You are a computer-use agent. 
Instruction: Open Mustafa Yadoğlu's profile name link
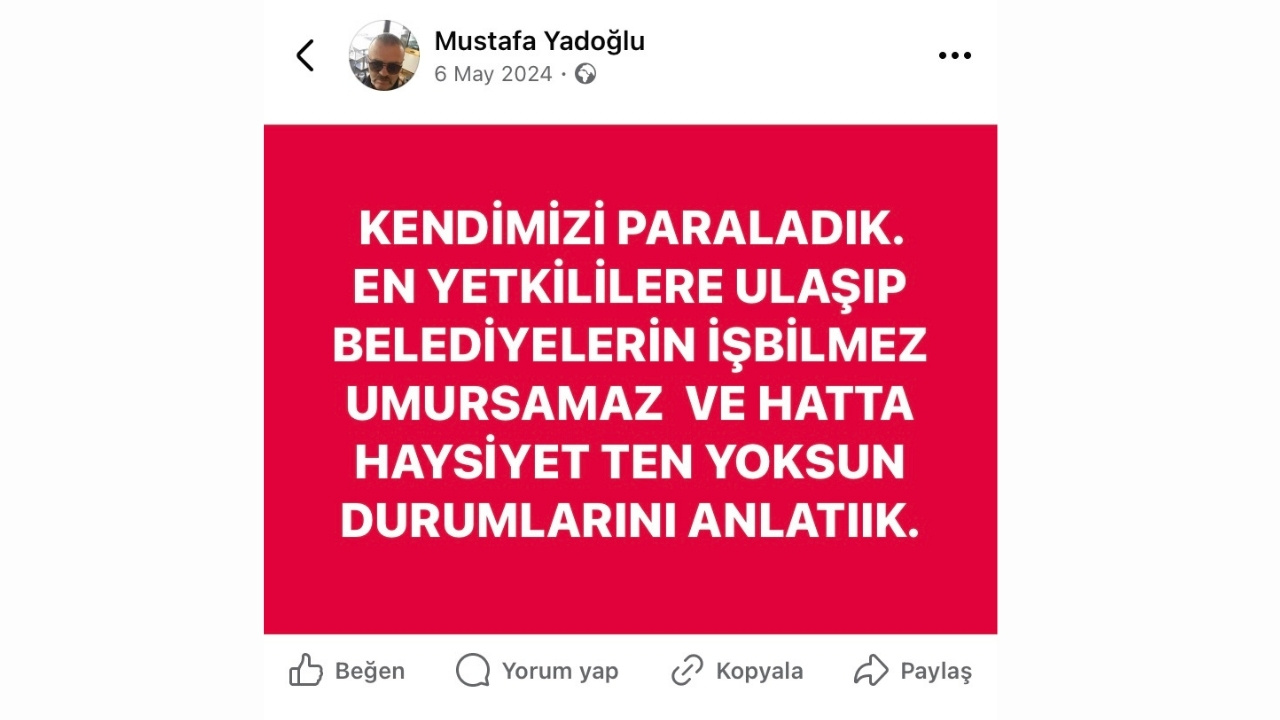(539, 41)
